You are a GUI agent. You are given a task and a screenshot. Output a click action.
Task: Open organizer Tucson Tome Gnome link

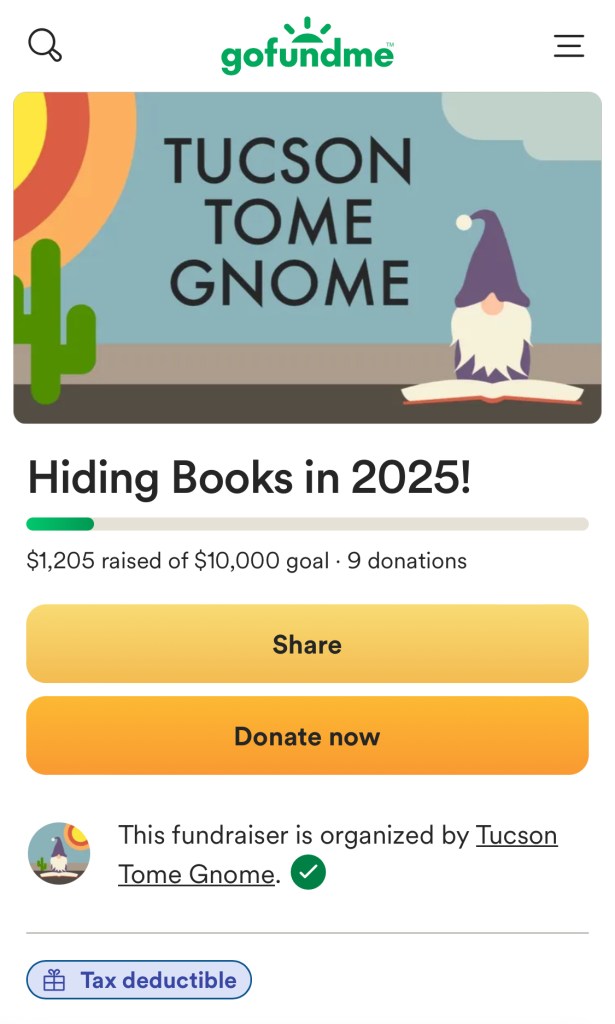516,835
